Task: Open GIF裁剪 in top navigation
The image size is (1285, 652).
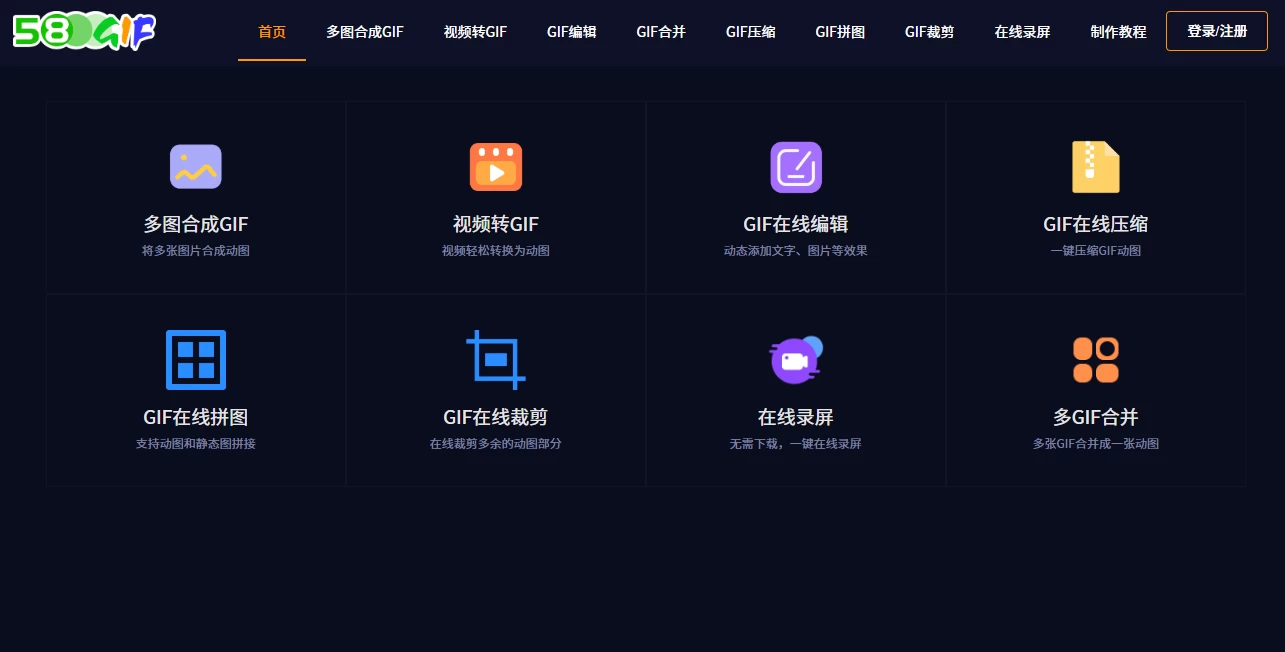Action: [929, 32]
